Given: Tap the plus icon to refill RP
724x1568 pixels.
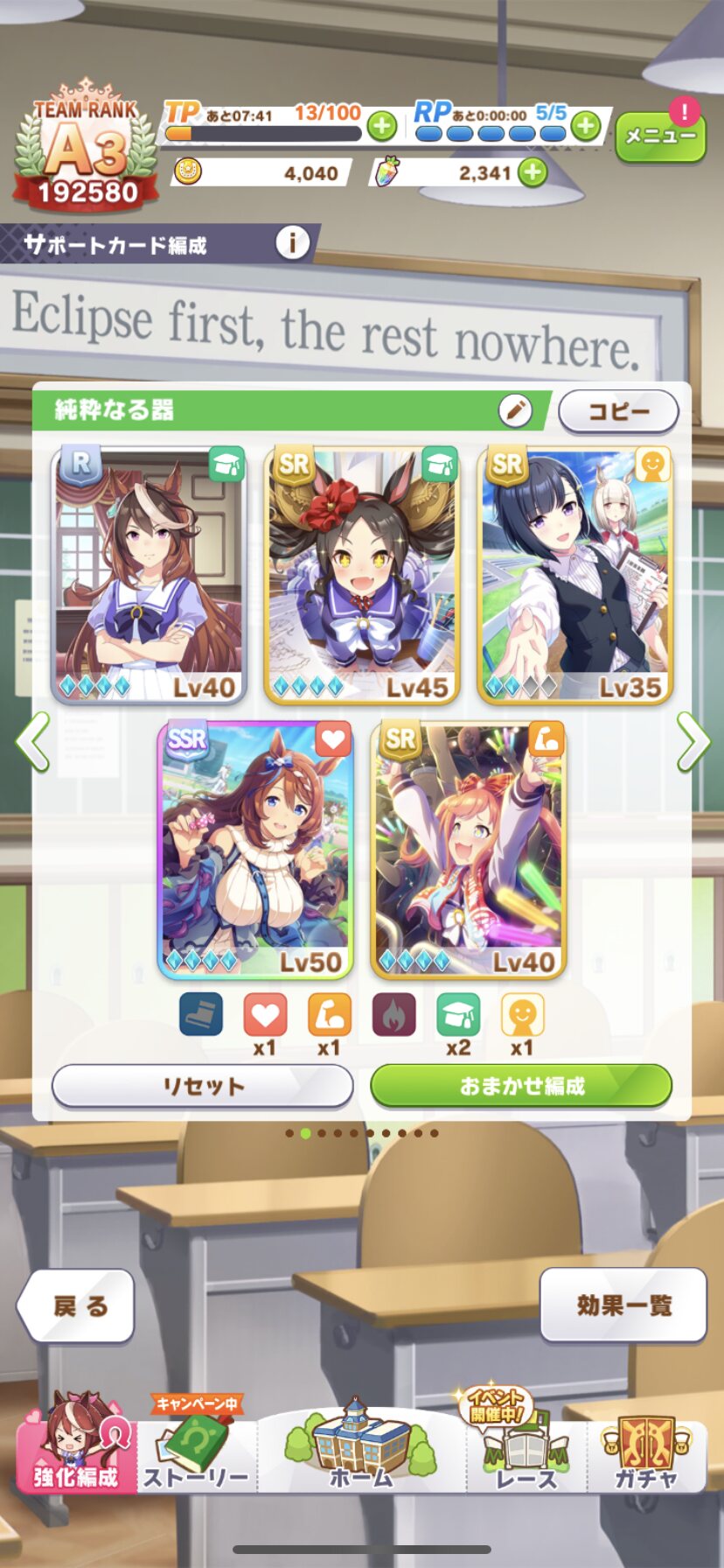Looking at the screenshot, I should pos(586,126).
